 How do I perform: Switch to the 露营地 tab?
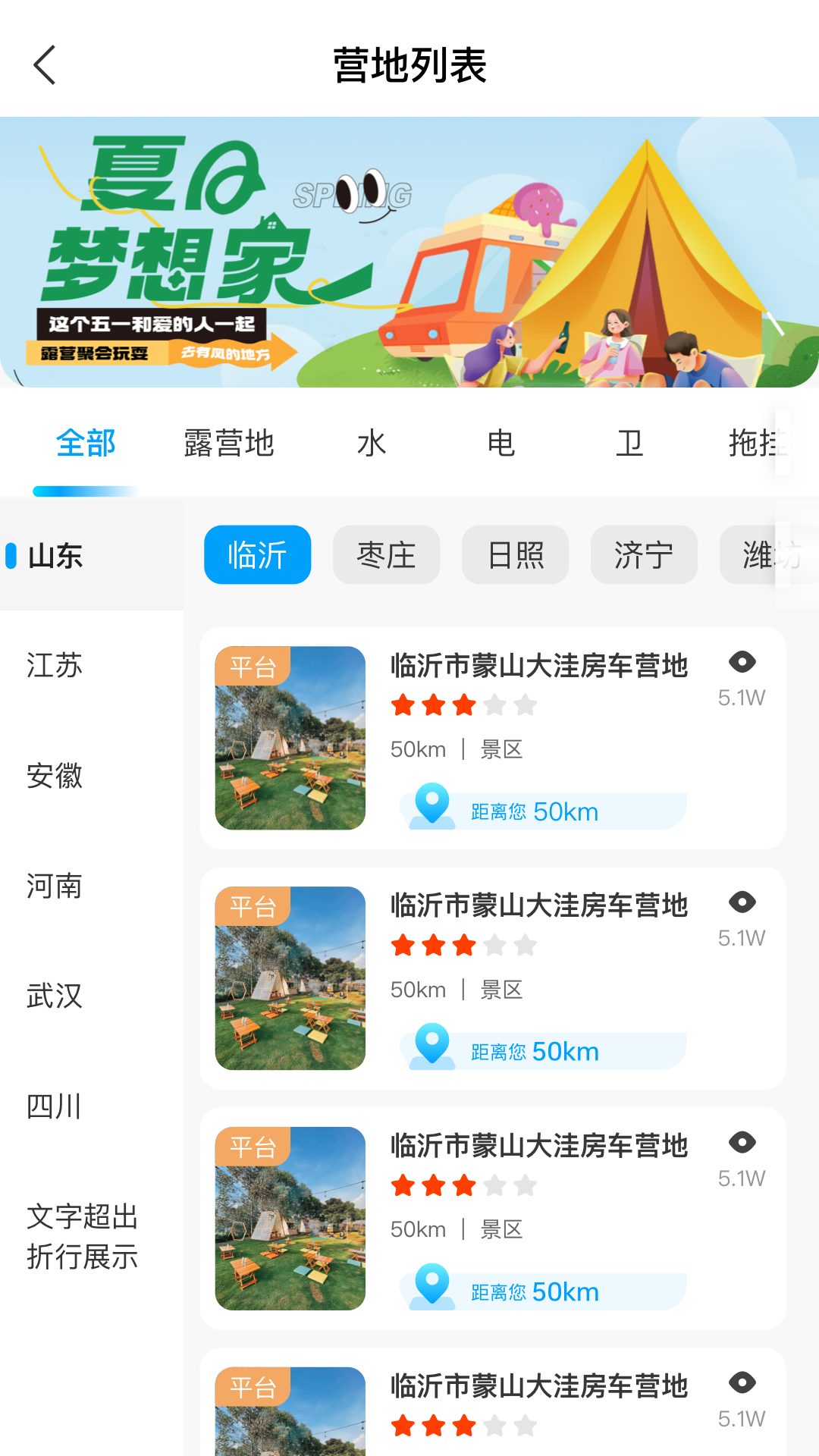[228, 443]
